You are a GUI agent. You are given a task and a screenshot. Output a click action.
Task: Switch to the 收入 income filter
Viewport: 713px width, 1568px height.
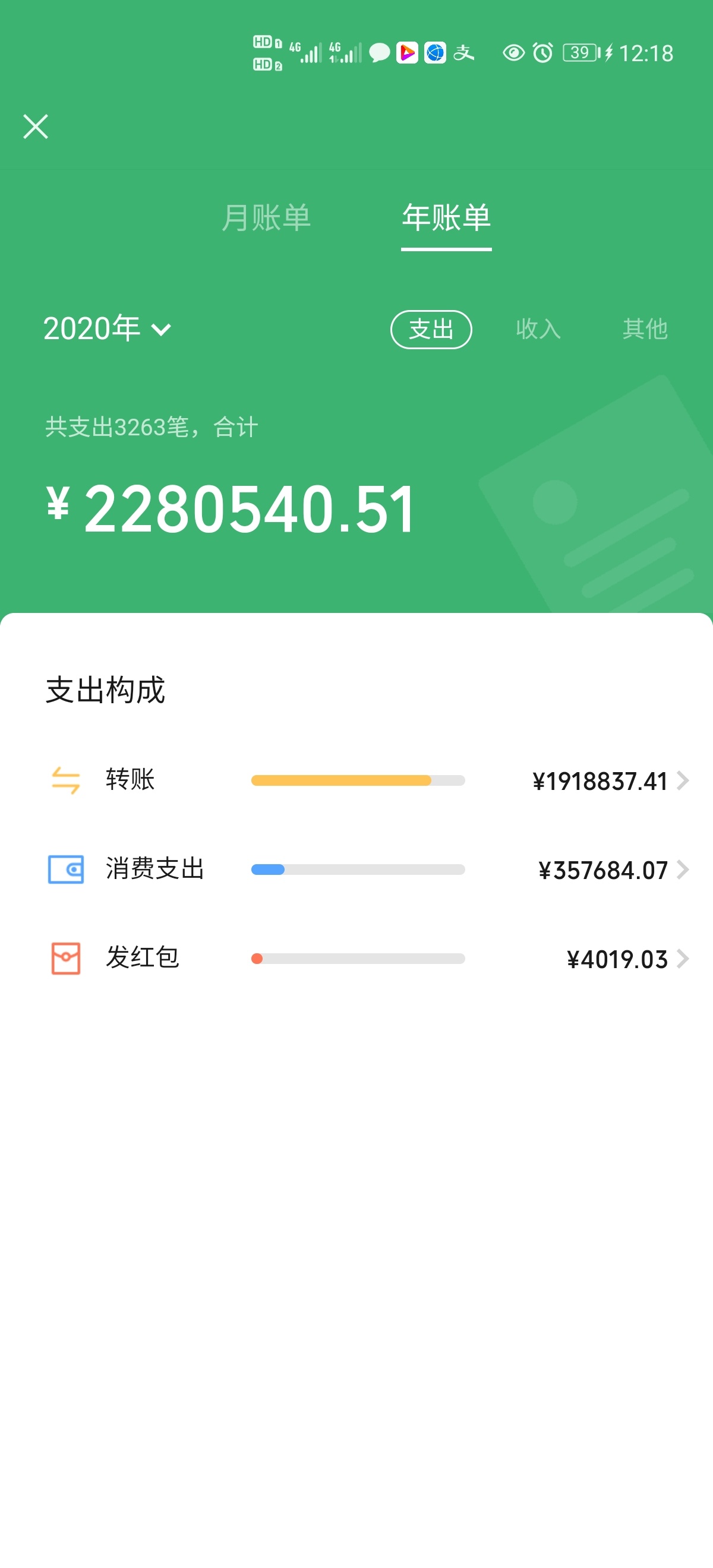[x=538, y=329]
